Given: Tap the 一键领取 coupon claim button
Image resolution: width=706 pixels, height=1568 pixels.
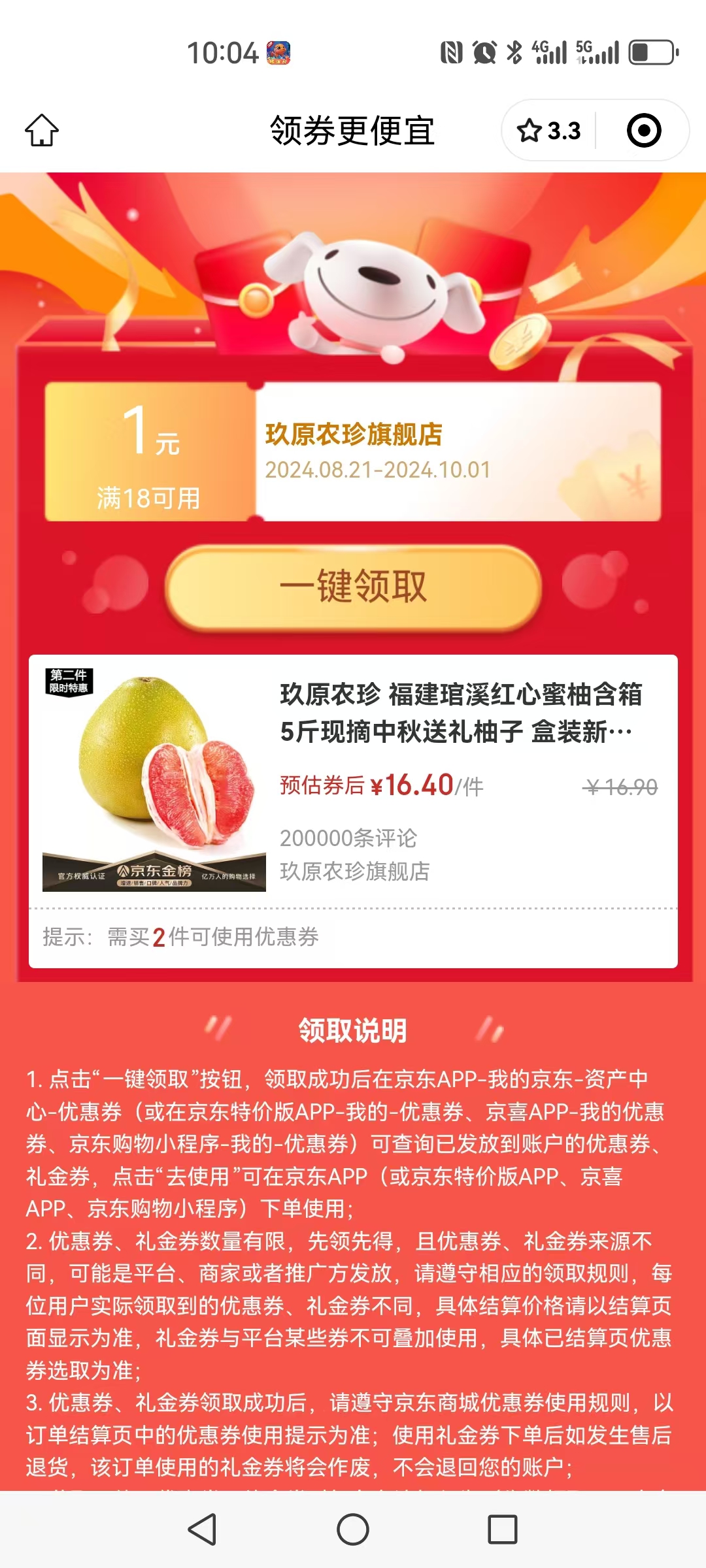Looking at the screenshot, I should 353,587.
